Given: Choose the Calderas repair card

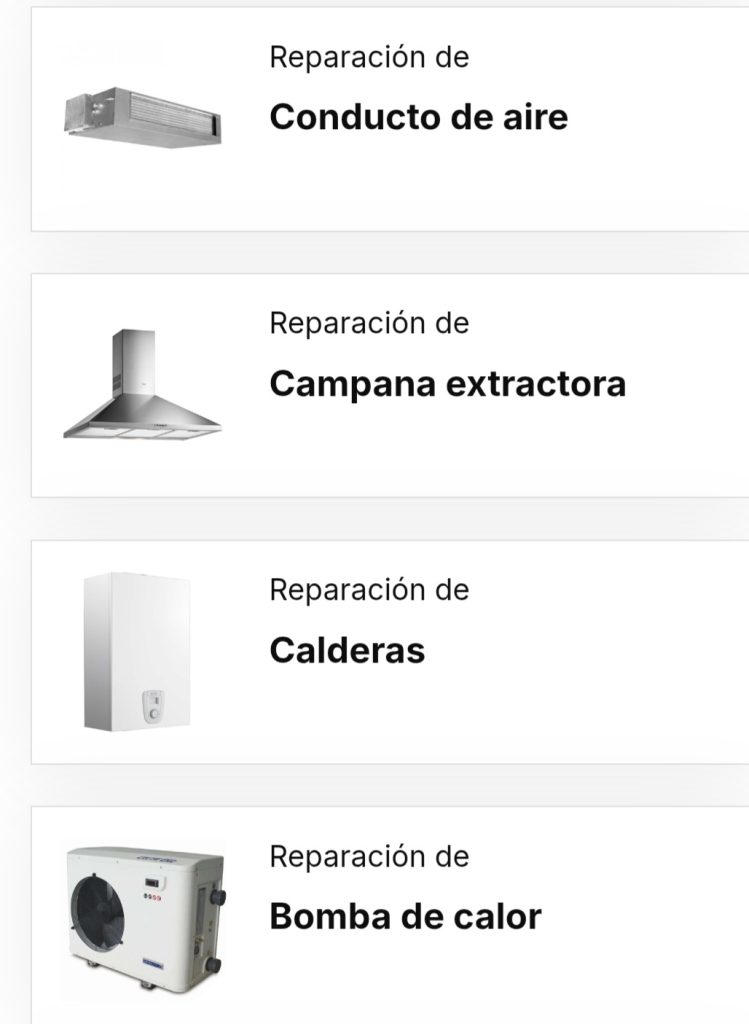Looking at the screenshot, I should click(x=347, y=651).
